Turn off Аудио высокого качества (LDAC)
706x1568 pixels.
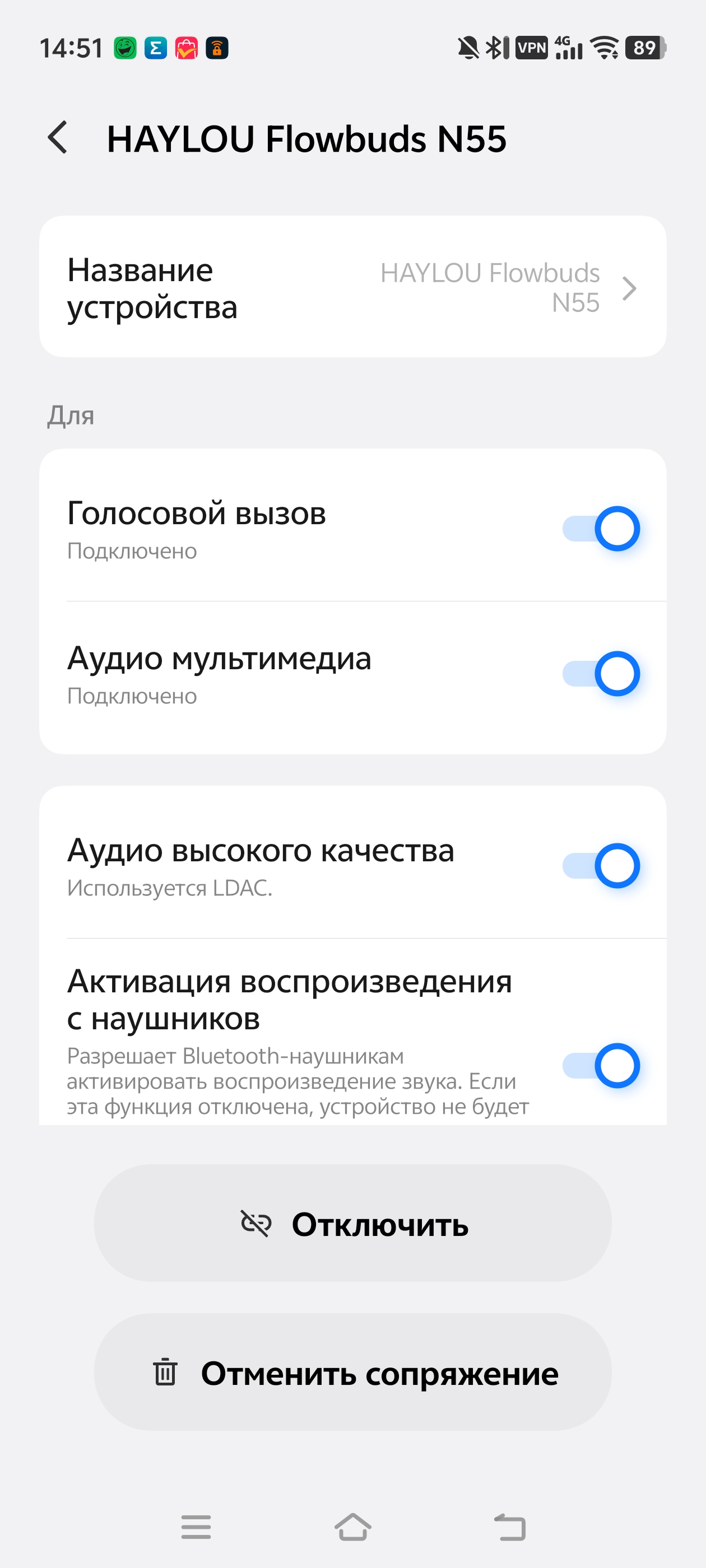[601, 866]
